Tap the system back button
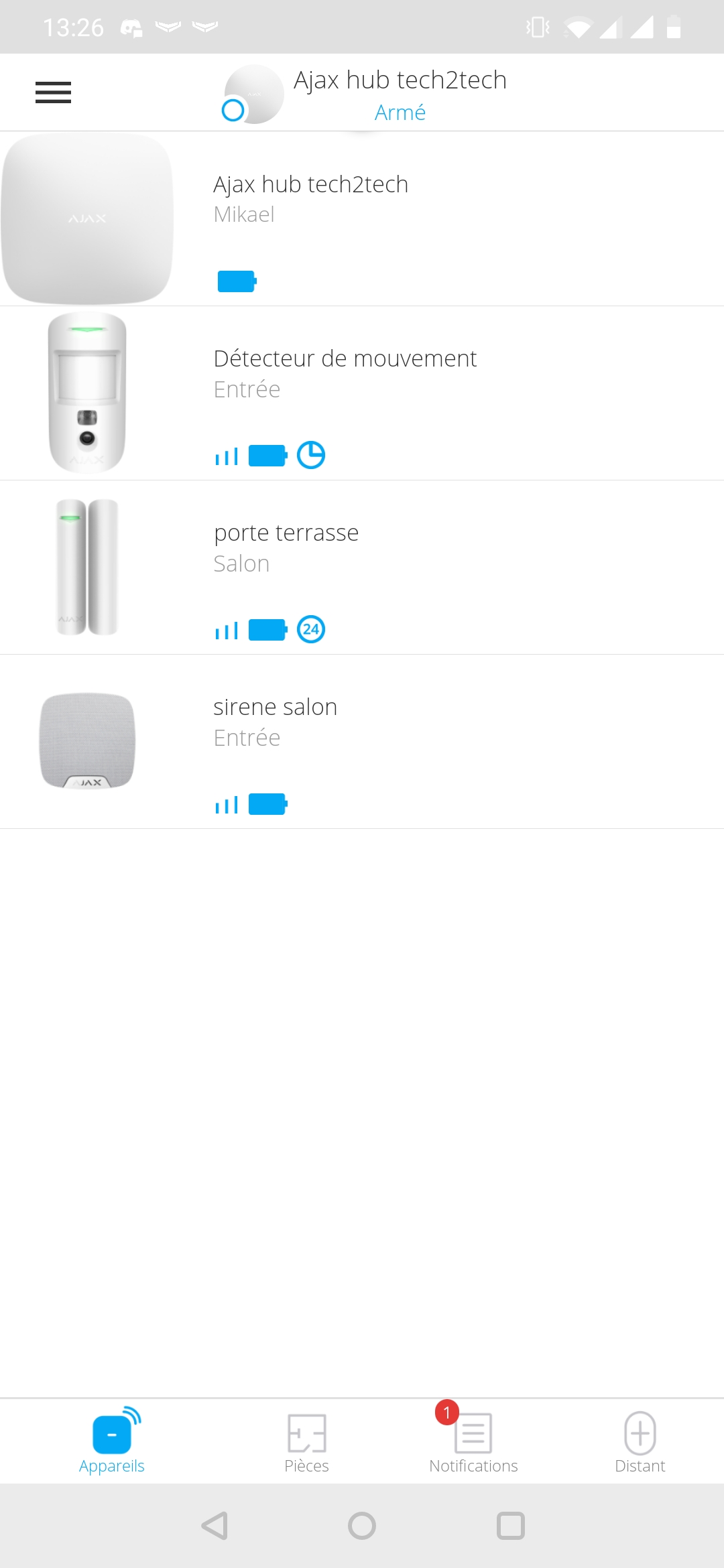This screenshot has width=724, height=1568. (x=215, y=1526)
